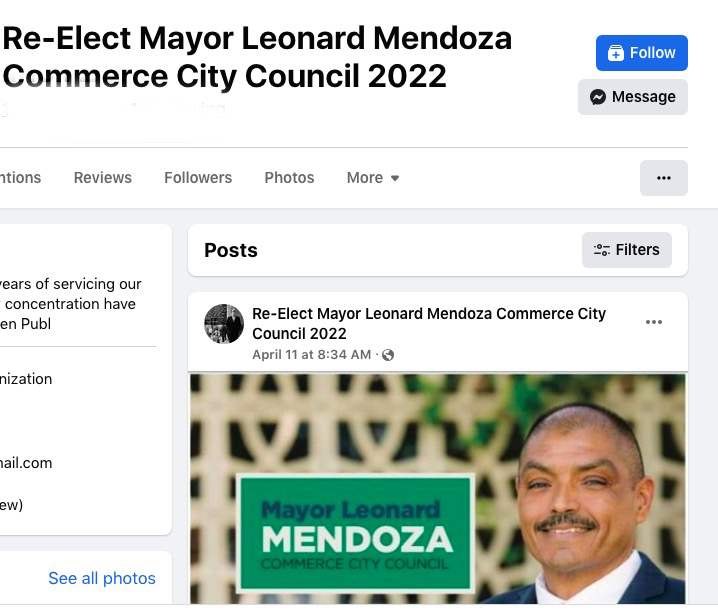Follow the Re-Elect Mayor Mendoza page
718x616 pixels.
641,53
